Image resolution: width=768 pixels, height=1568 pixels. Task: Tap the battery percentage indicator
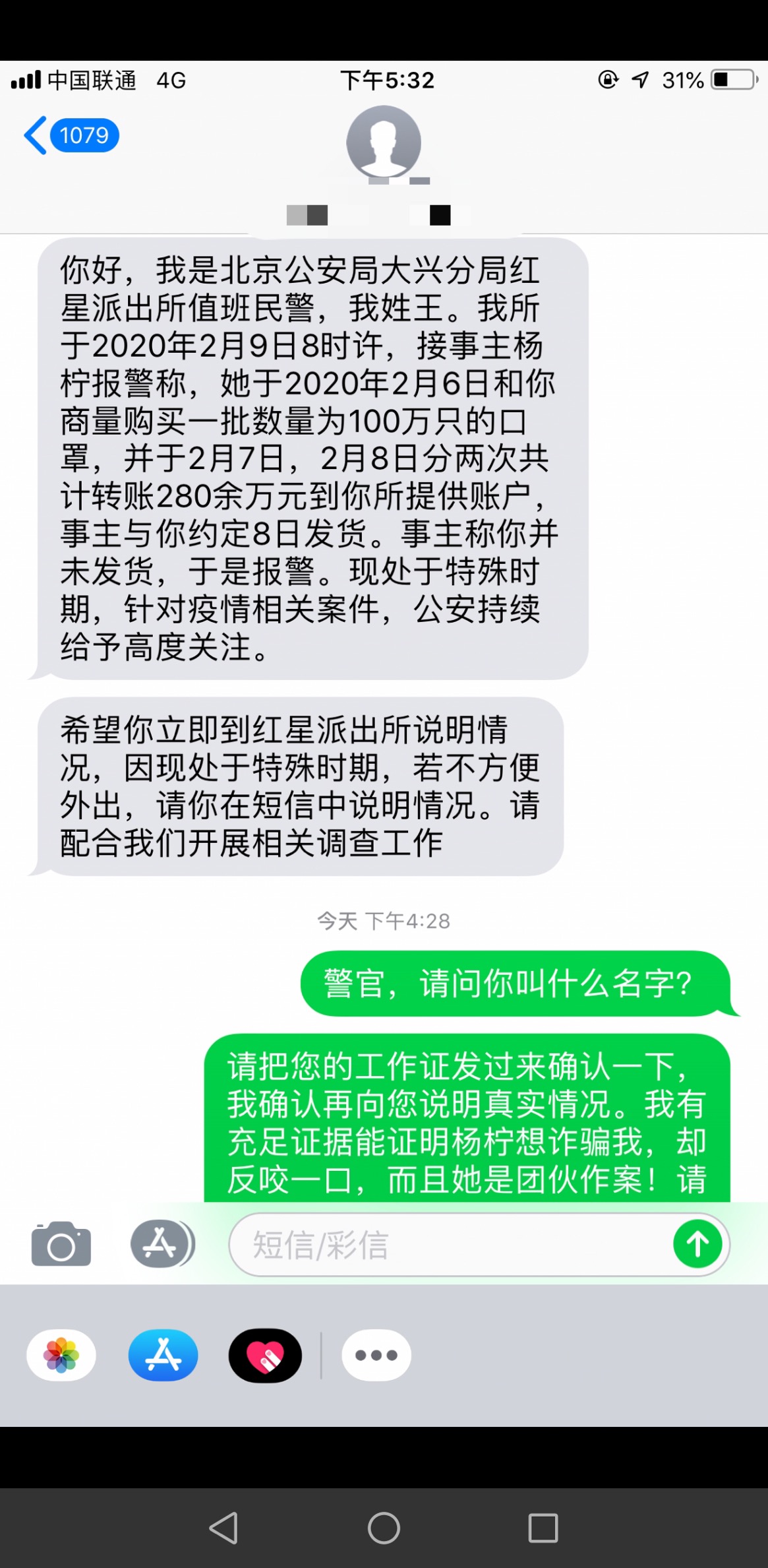682,80
